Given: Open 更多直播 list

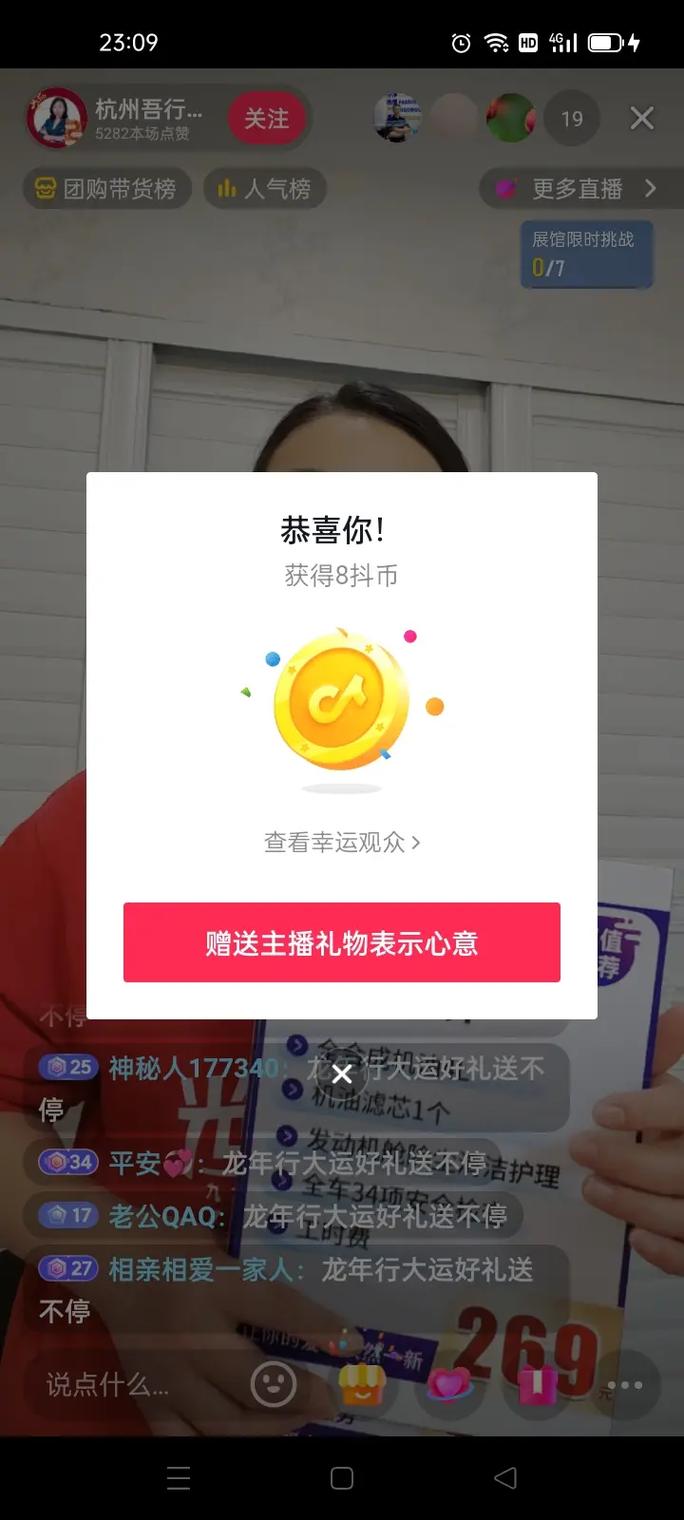Looking at the screenshot, I should pyautogui.click(x=579, y=188).
